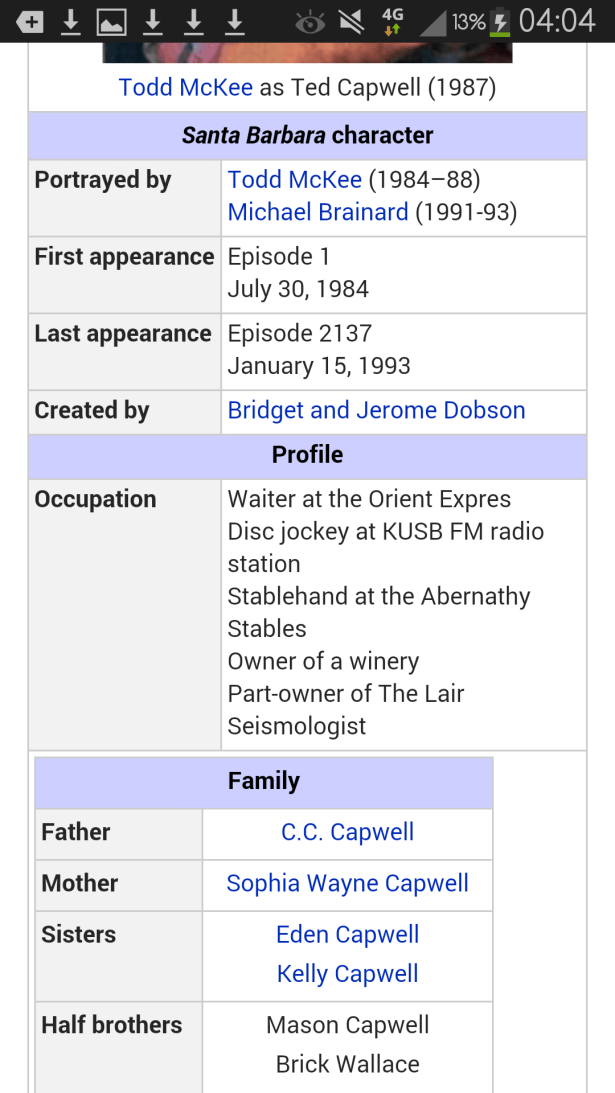Open the Bridget and Jerome Dobson link
Viewport: 615px width, 1093px height.
tap(376, 410)
